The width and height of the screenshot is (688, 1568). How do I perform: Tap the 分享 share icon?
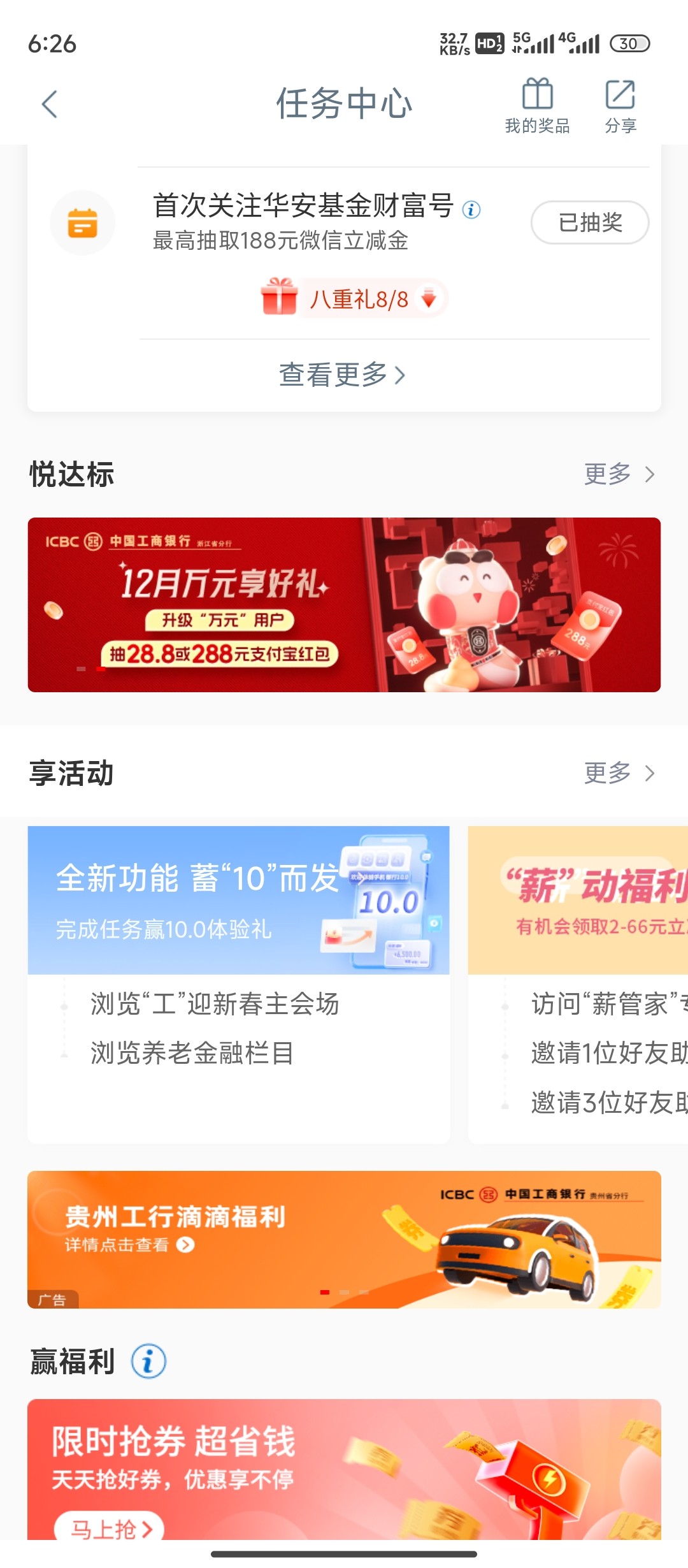(620, 106)
